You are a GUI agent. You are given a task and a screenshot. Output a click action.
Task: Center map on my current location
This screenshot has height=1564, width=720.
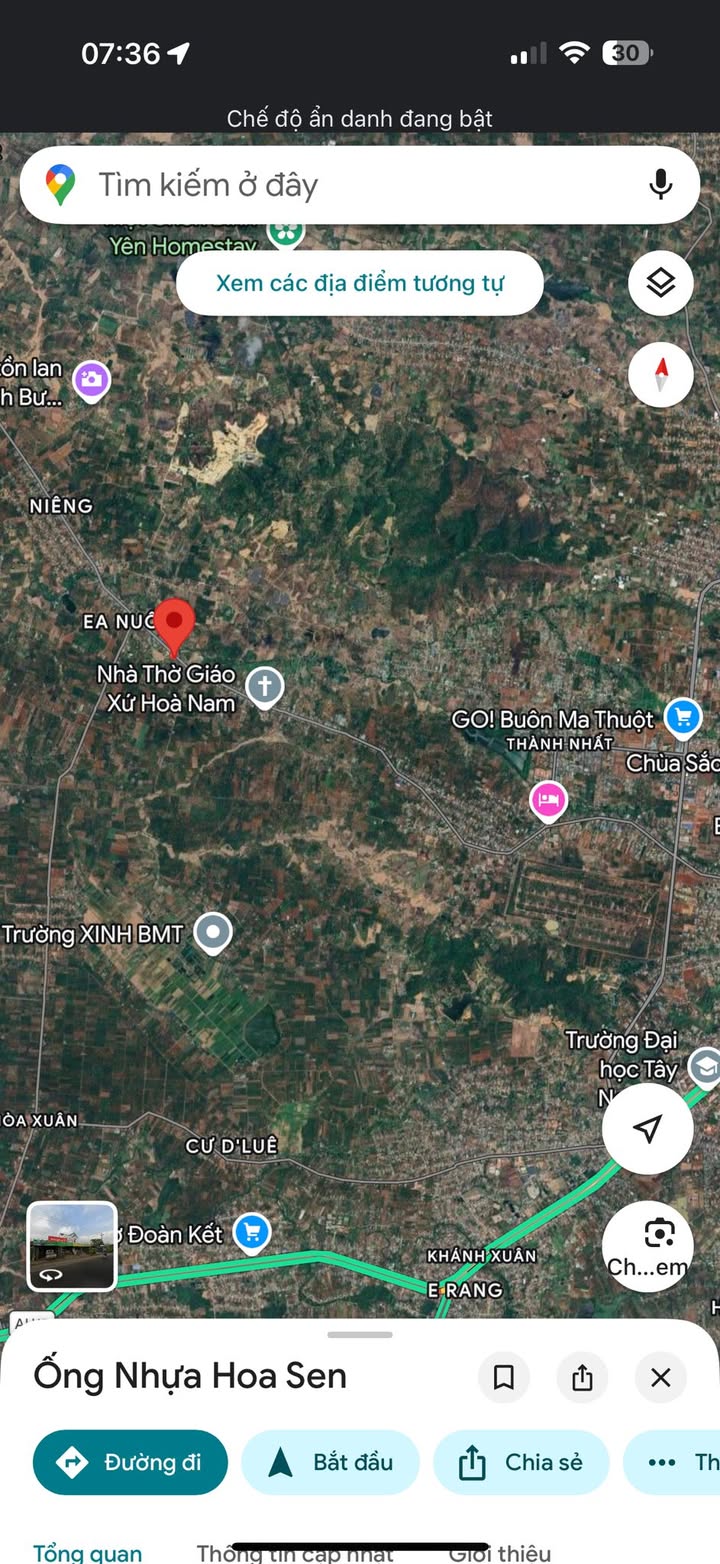[x=647, y=1128]
